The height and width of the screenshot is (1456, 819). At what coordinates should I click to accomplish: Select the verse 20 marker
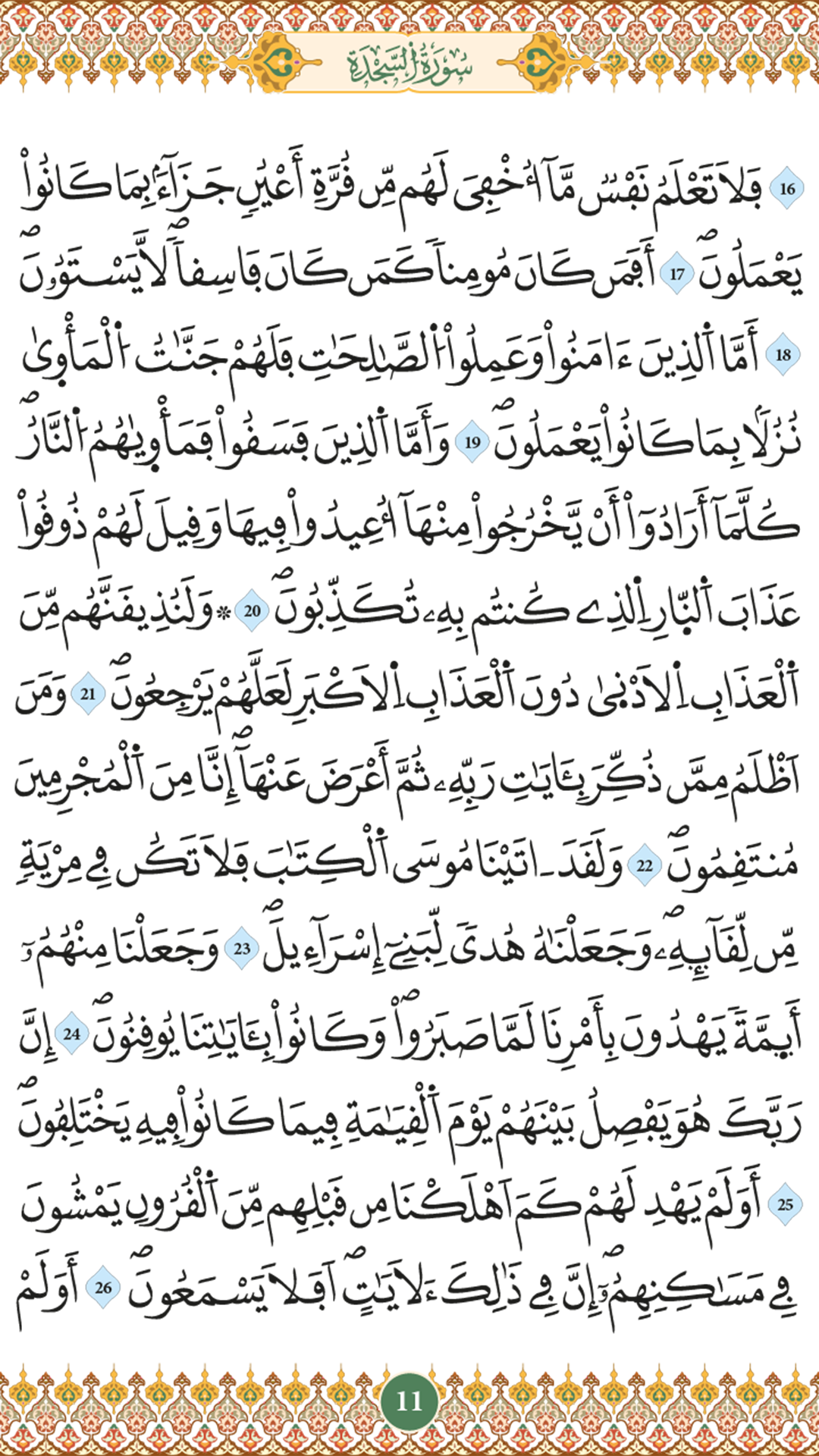253,610
